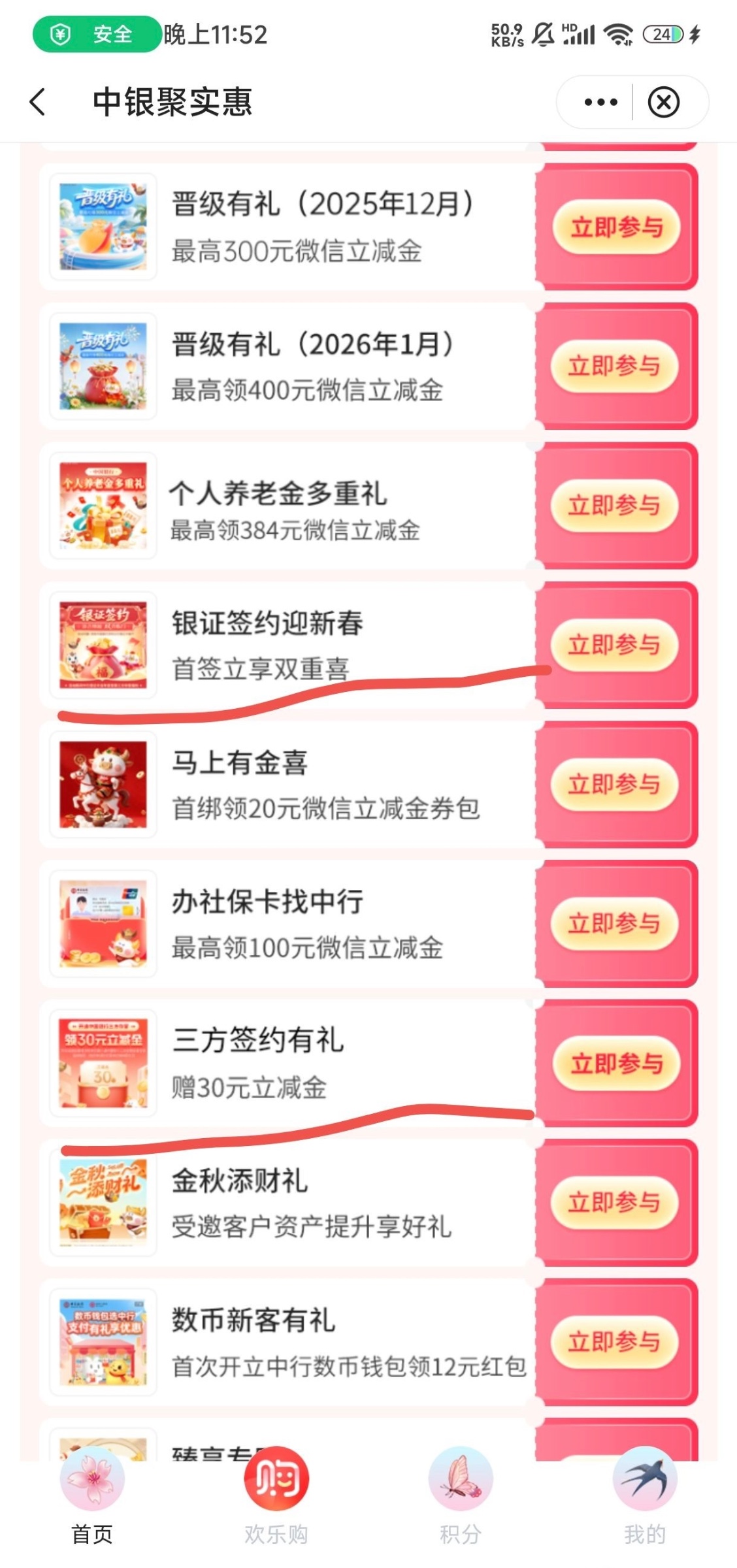Join 三方签约有礼 activity
Viewport: 737px width, 1568px height.
pos(616,1064)
